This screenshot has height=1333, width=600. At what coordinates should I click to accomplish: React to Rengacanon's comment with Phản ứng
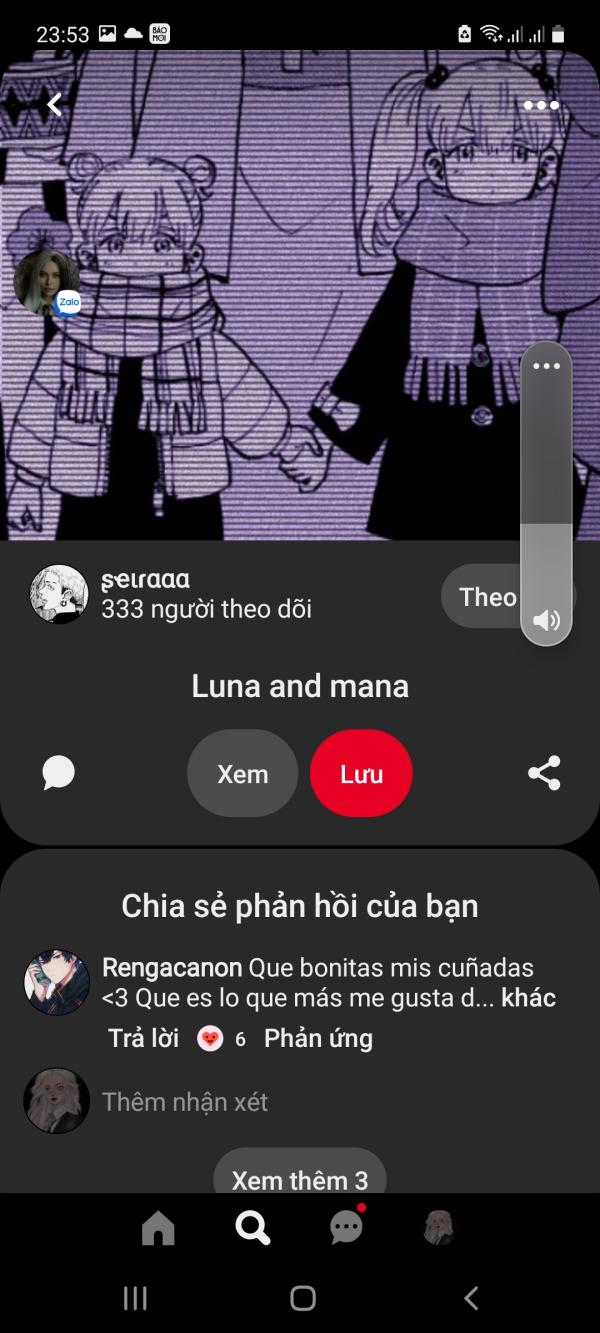(318, 1039)
